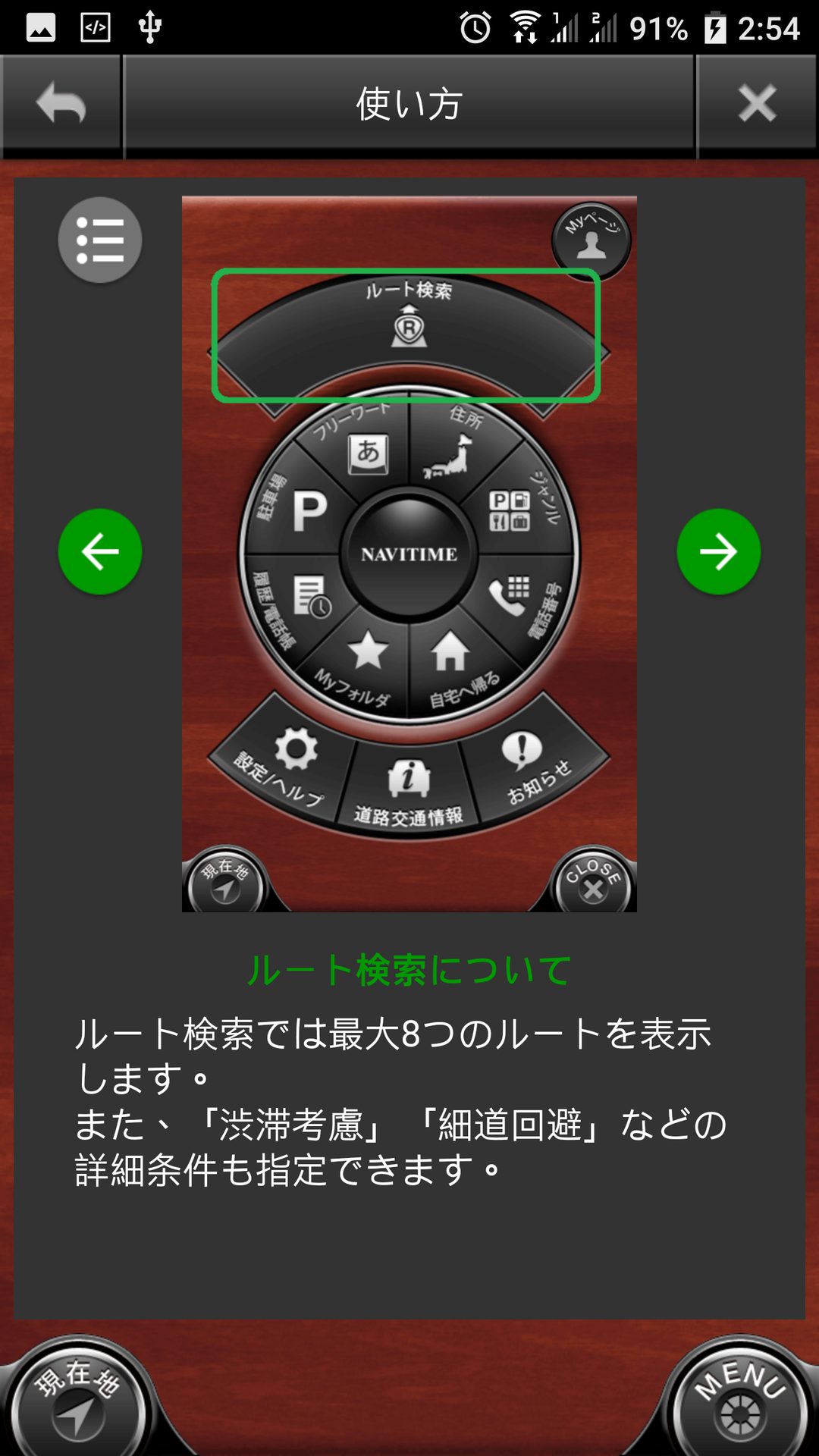Open the MENU button

[739, 1403]
